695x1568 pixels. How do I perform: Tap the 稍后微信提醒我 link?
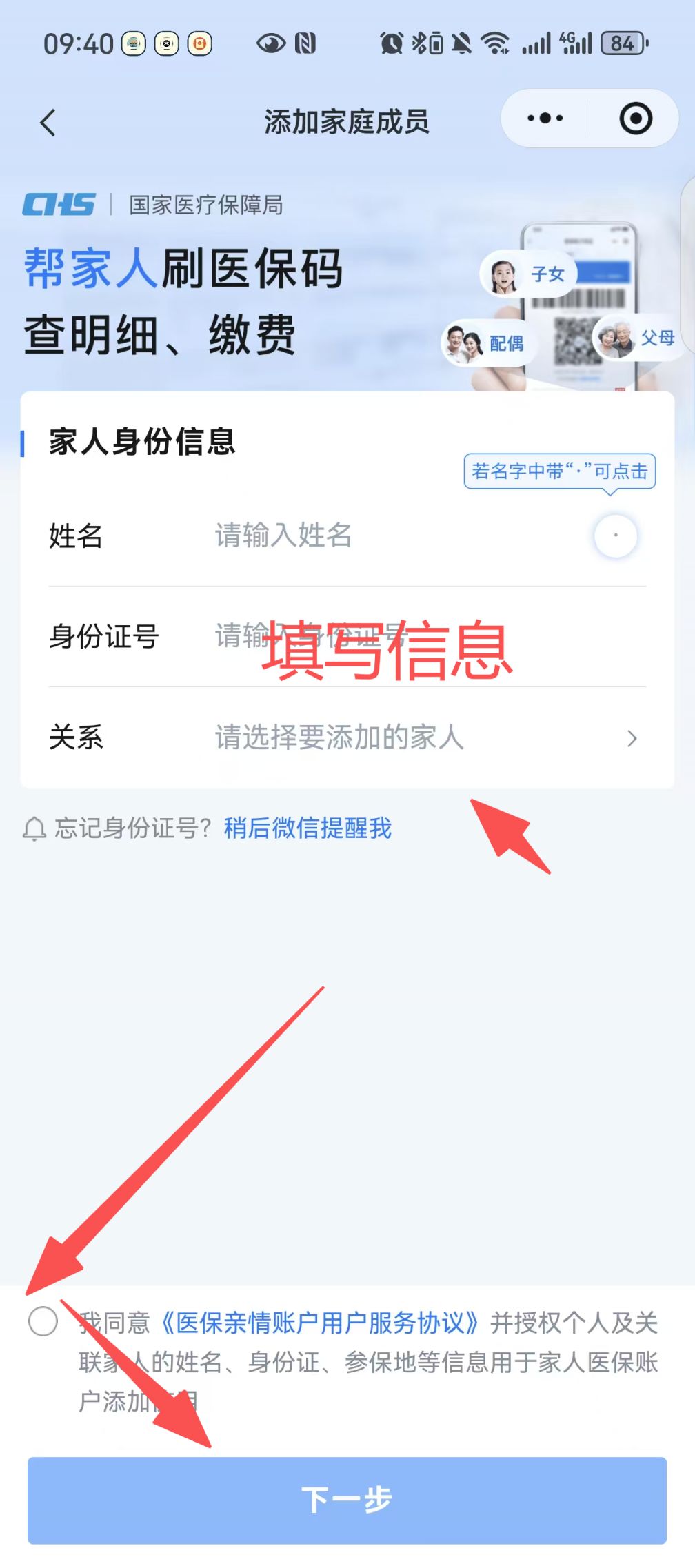[x=308, y=828]
